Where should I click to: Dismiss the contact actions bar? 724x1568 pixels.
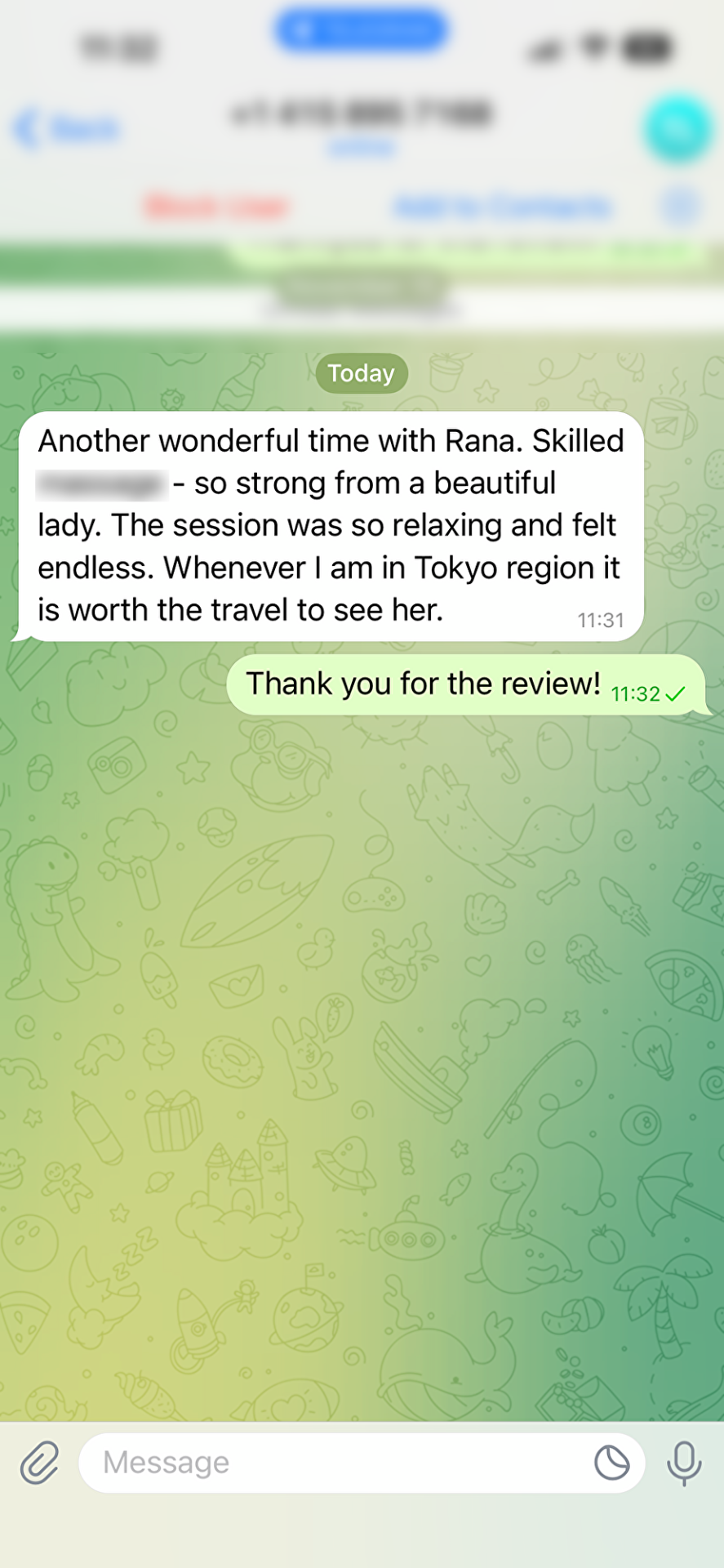tap(681, 207)
